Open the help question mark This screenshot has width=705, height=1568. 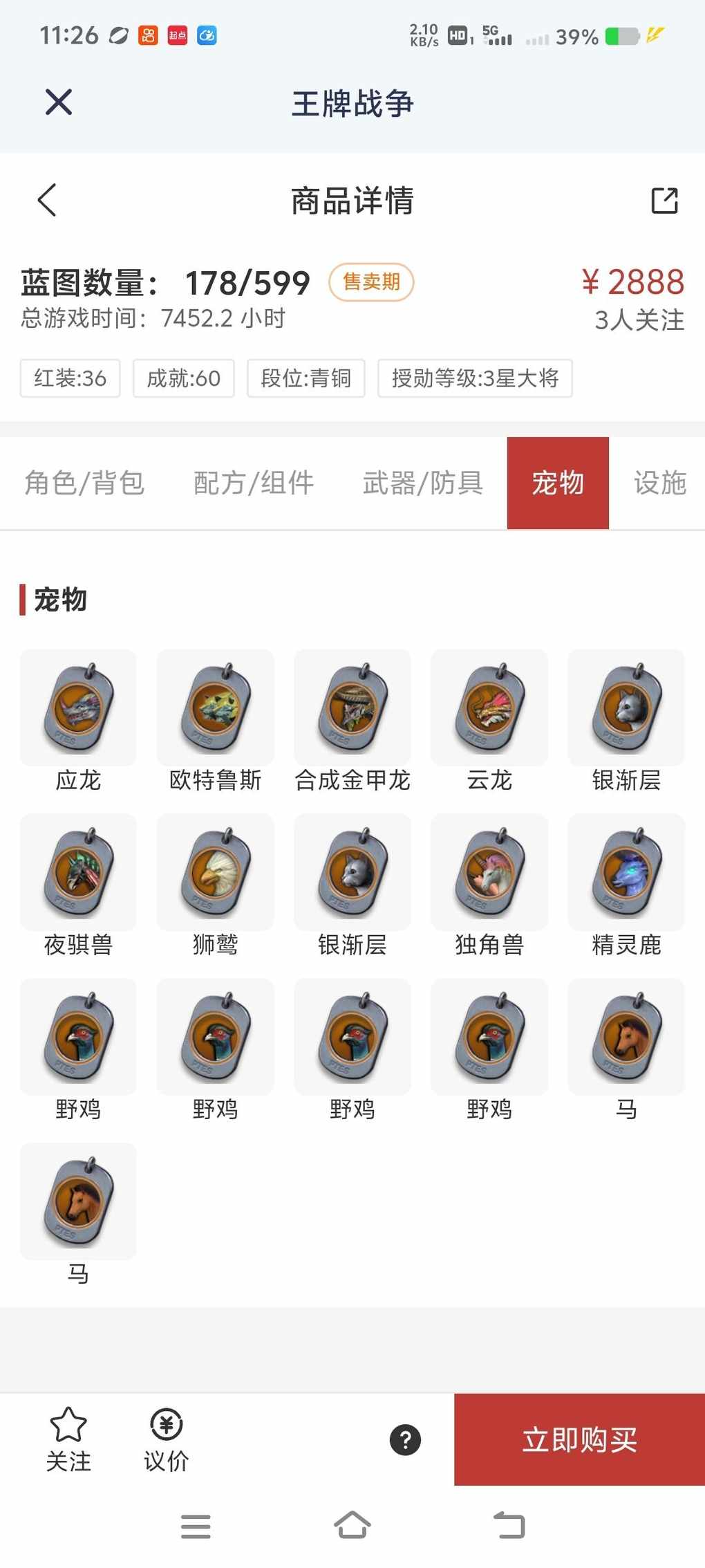click(x=406, y=1440)
